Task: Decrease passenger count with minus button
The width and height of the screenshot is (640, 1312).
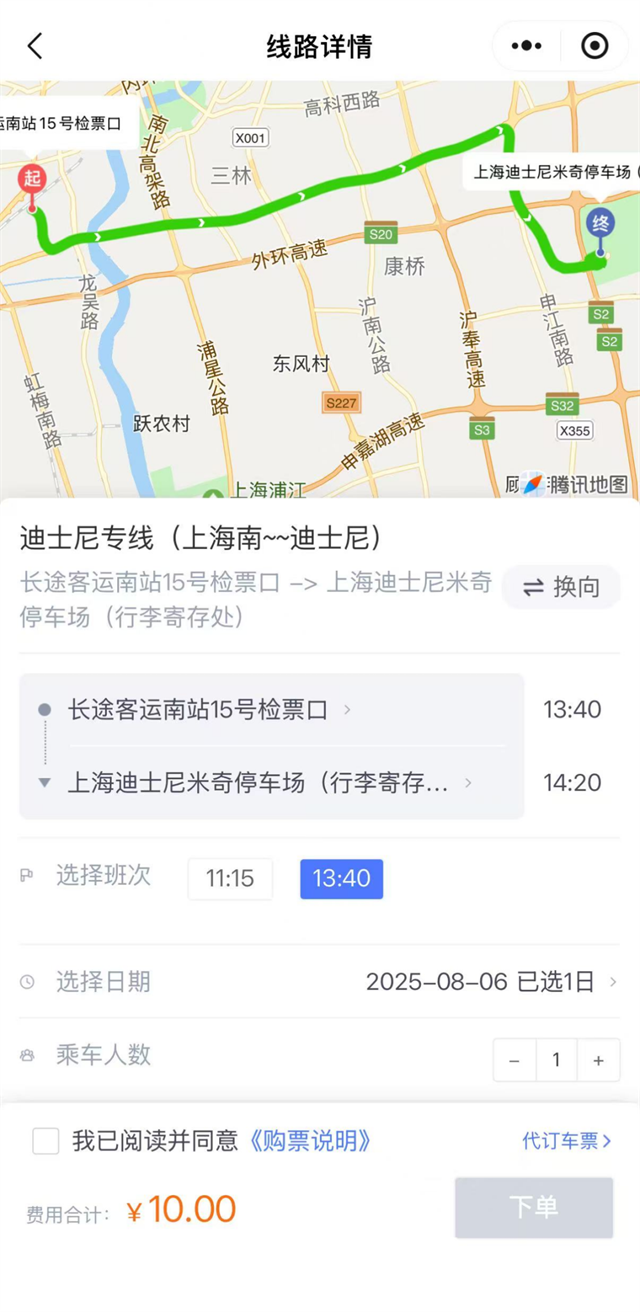Action: tap(515, 1060)
